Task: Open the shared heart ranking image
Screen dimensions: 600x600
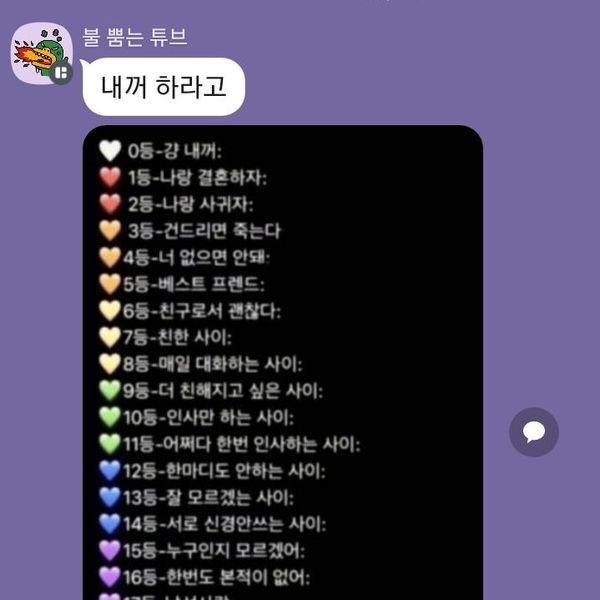Action: click(x=282, y=360)
